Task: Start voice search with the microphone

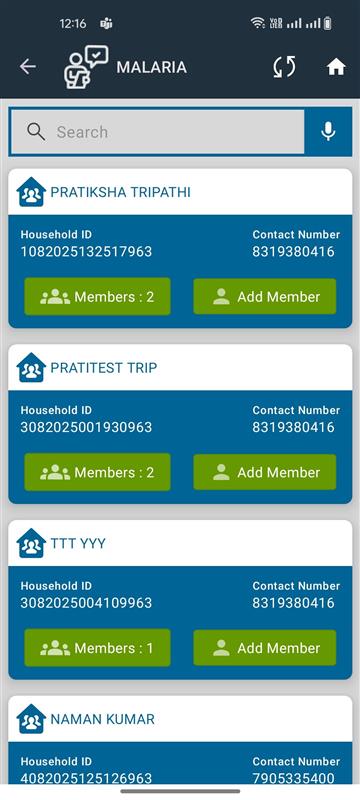Action: click(x=328, y=132)
